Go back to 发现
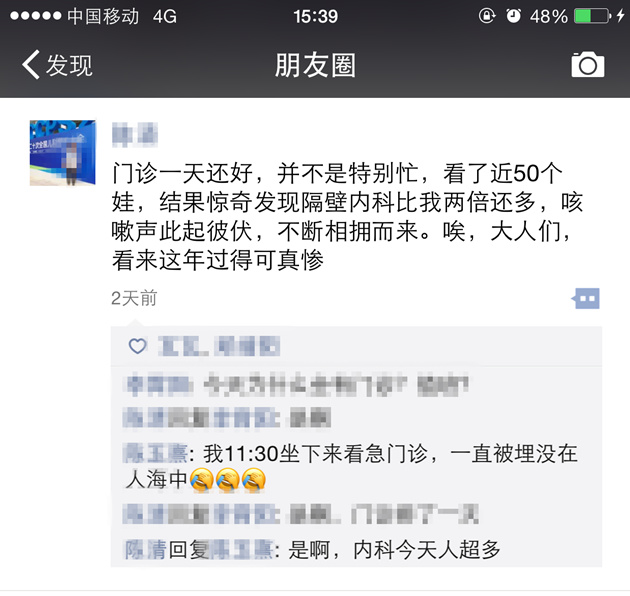630x596 pixels. coord(57,66)
